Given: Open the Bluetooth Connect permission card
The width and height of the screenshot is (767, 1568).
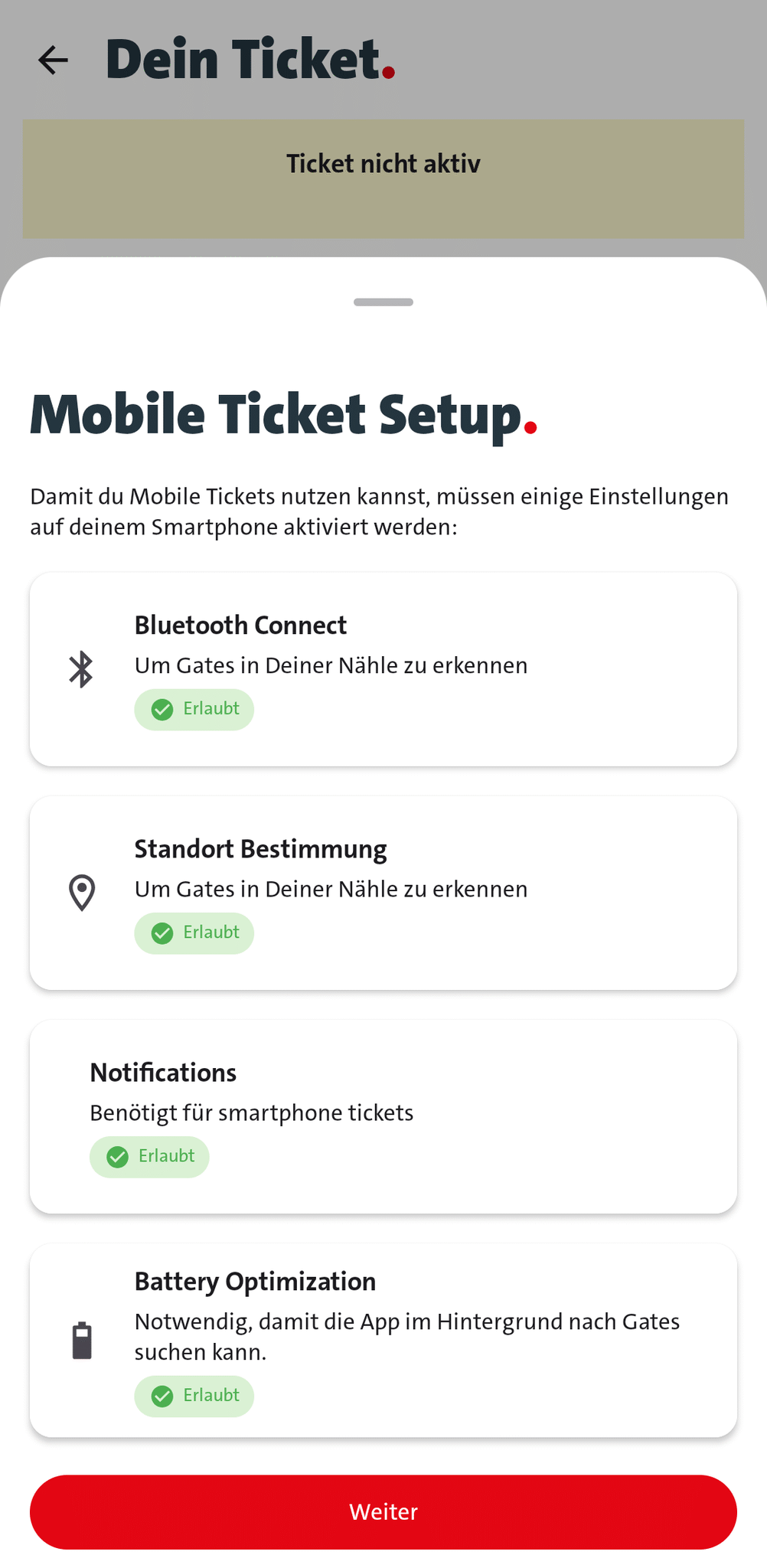Looking at the screenshot, I should tap(383, 668).
